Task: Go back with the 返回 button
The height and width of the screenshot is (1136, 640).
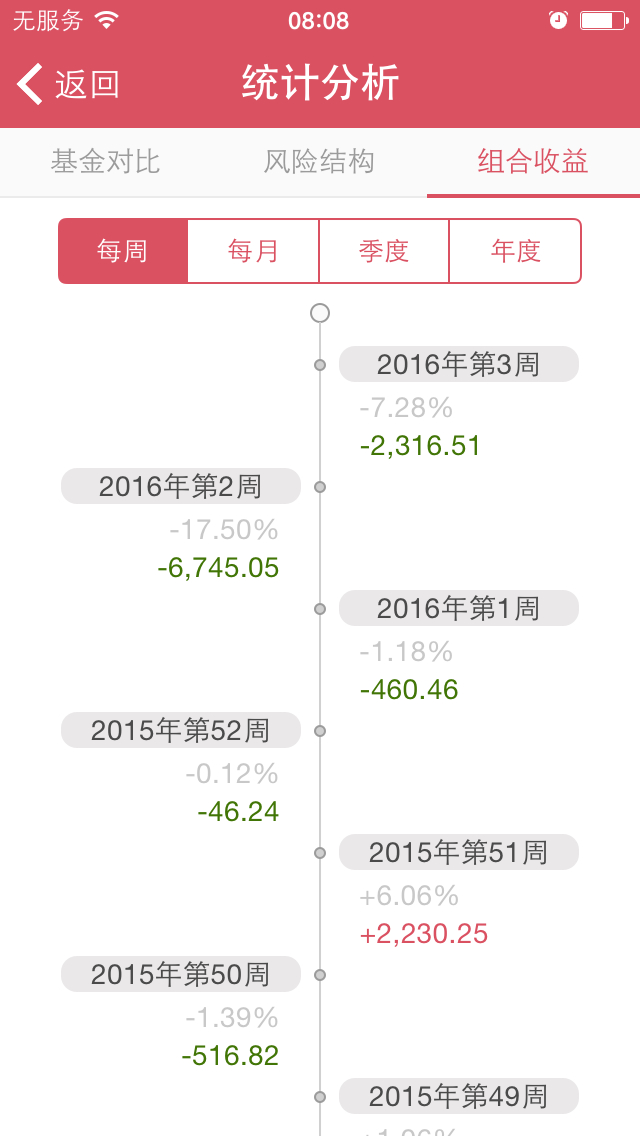Action: pos(68,84)
